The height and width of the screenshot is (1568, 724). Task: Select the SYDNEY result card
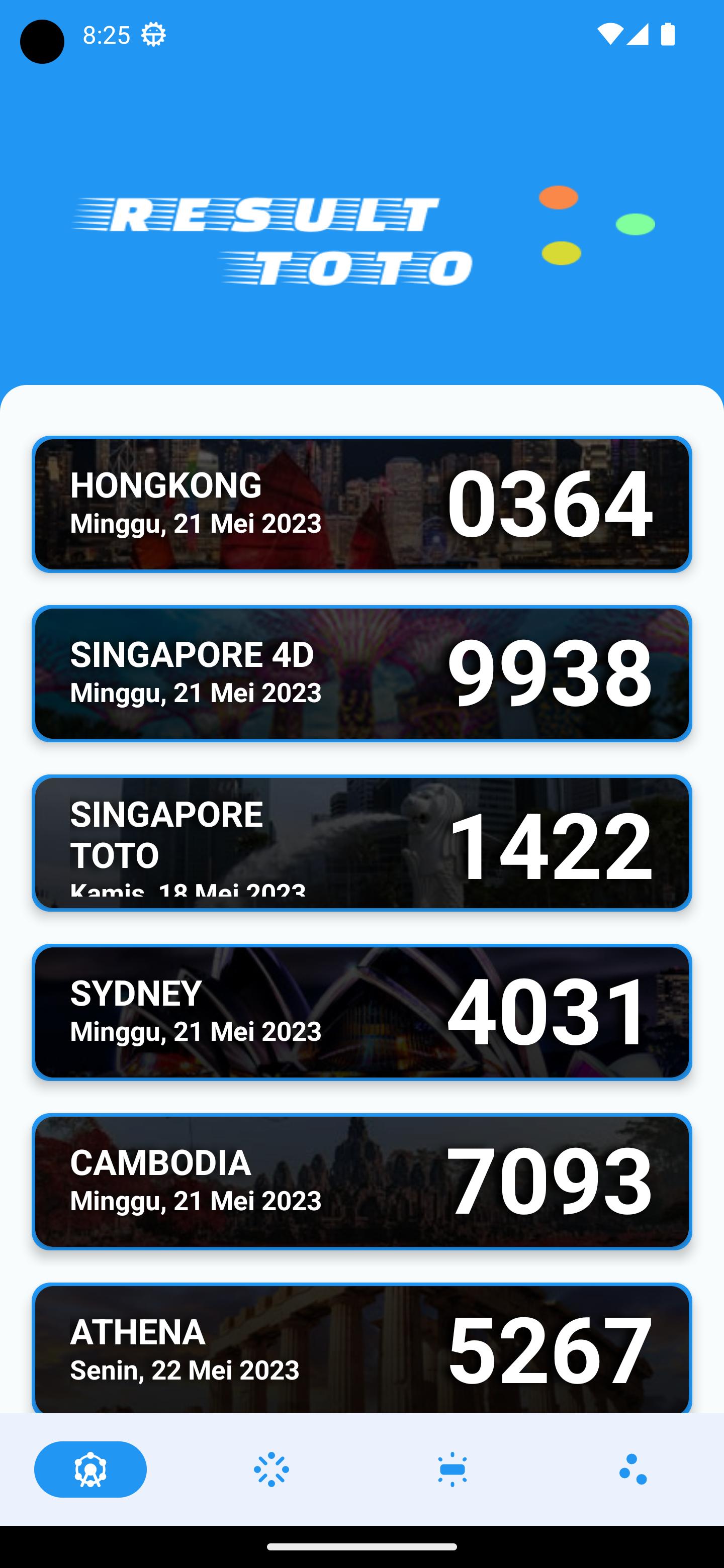361,1012
